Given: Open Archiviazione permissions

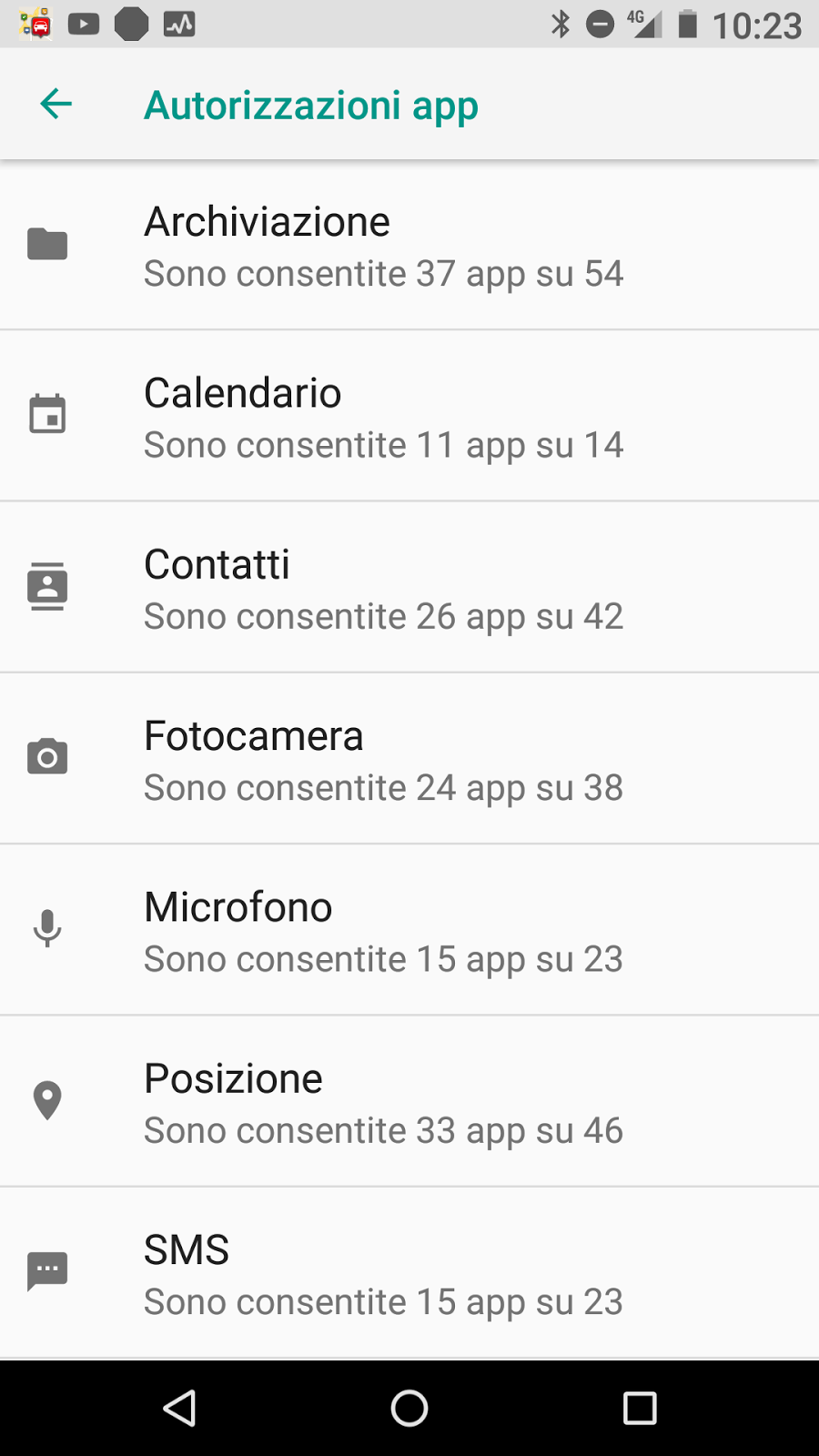Looking at the screenshot, I should pyautogui.click(x=409, y=246).
